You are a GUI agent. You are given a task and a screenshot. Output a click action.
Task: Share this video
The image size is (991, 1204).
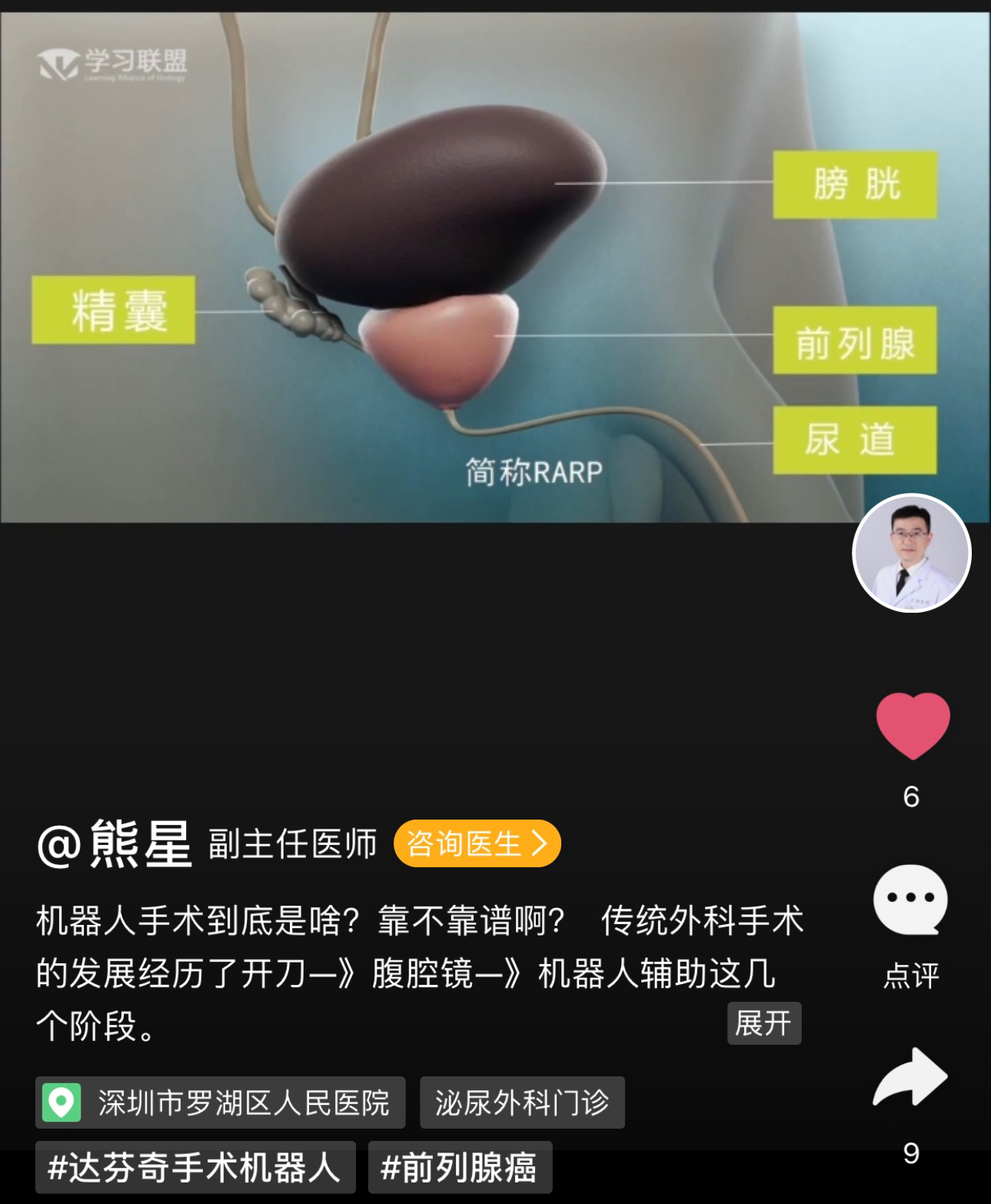pos(910,1078)
